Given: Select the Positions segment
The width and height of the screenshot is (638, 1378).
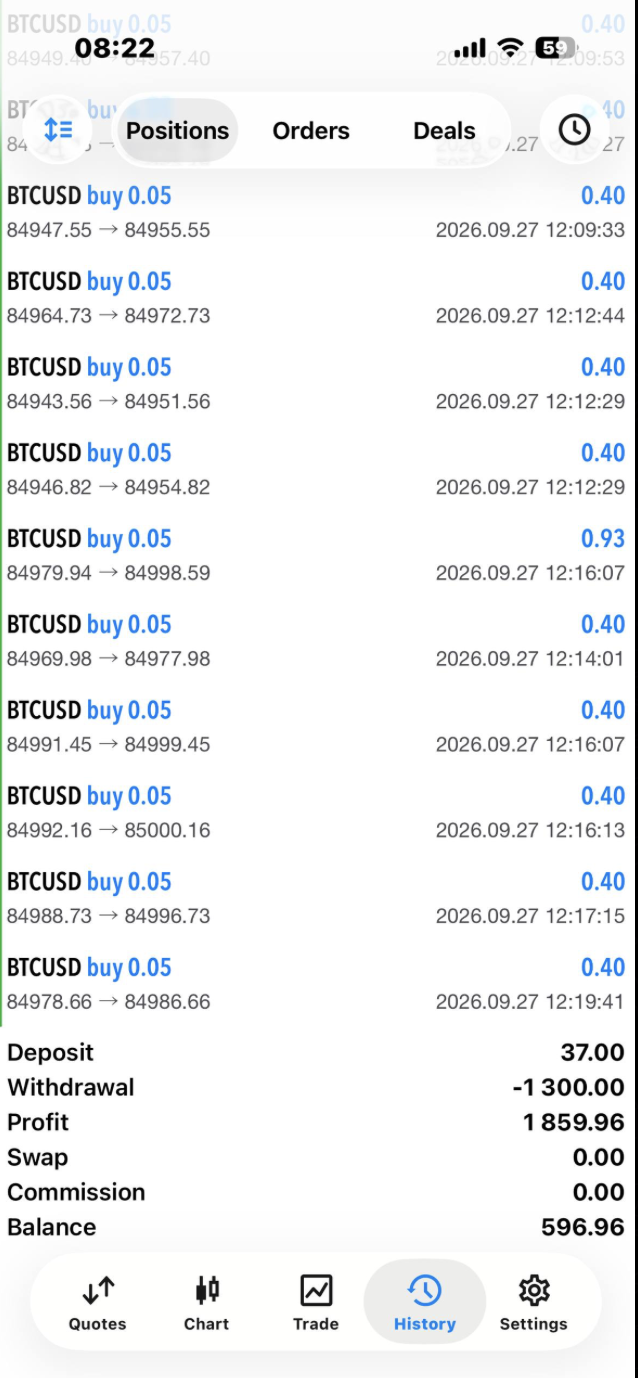Looking at the screenshot, I should (x=177, y=131).
